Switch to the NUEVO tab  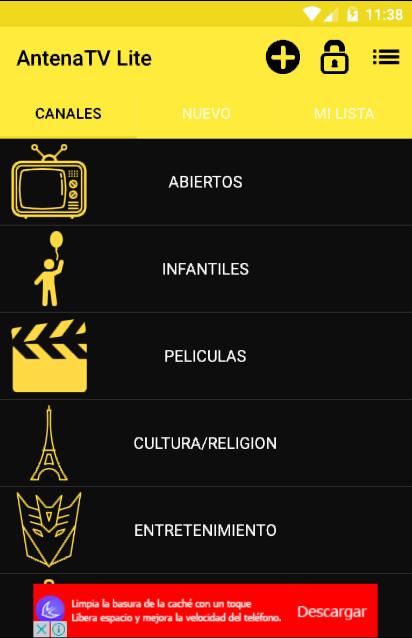point(206,114)
